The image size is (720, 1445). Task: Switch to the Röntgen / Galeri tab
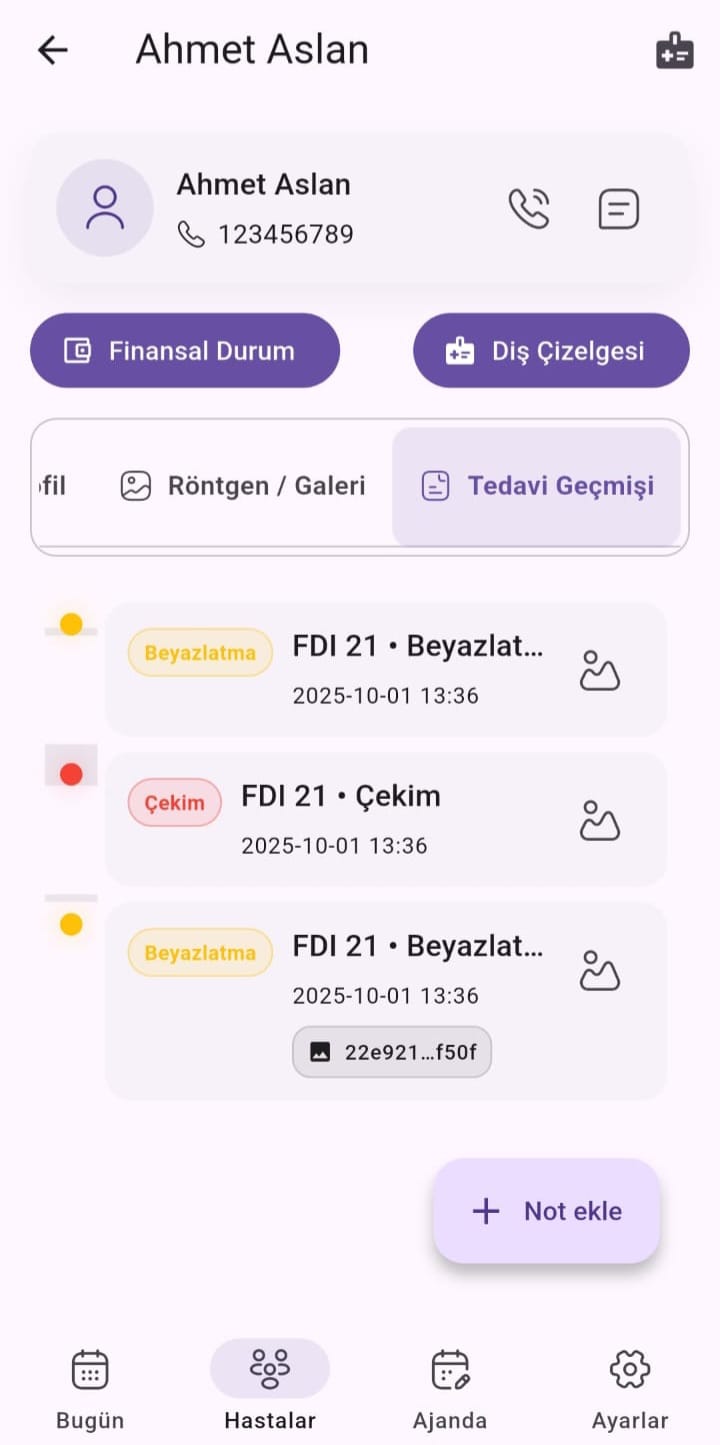click(243, 485)
